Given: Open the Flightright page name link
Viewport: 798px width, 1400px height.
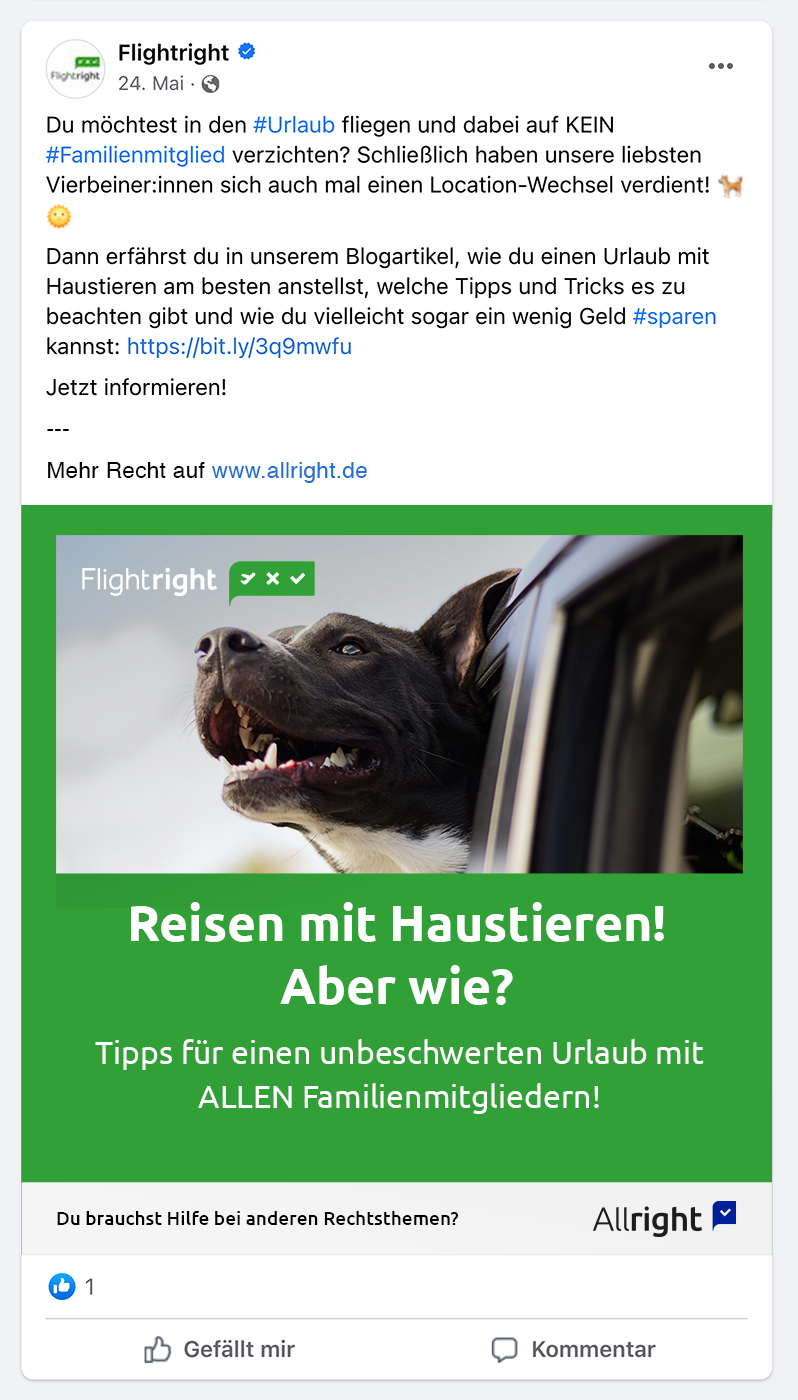Looking at the screenshot, I should [x=174, y=52].
